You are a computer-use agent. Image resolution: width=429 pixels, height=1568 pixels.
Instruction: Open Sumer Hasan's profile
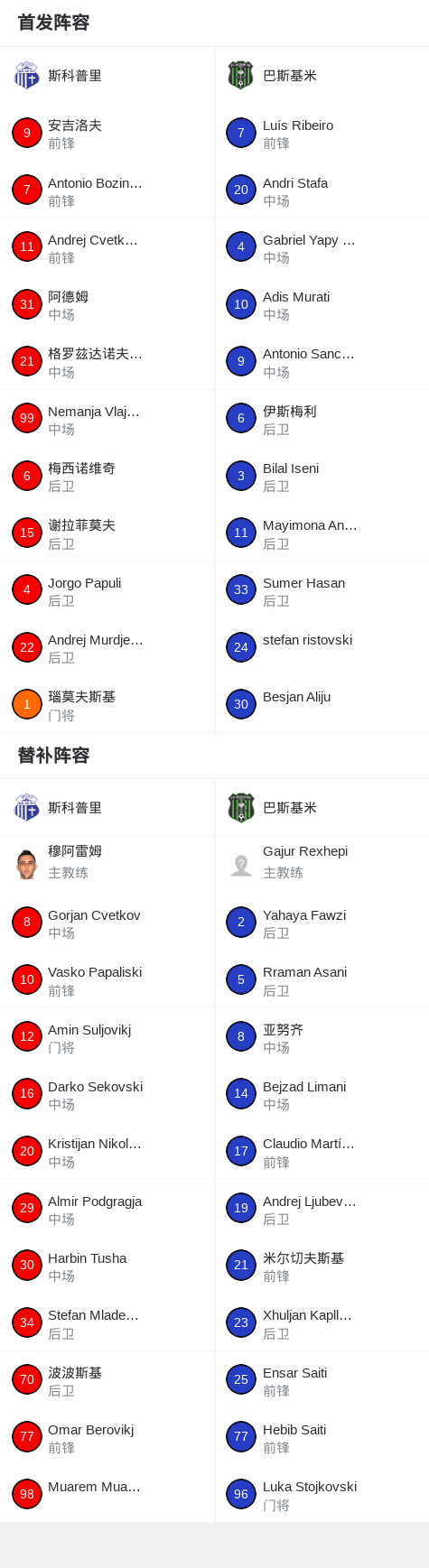(322, 590)
